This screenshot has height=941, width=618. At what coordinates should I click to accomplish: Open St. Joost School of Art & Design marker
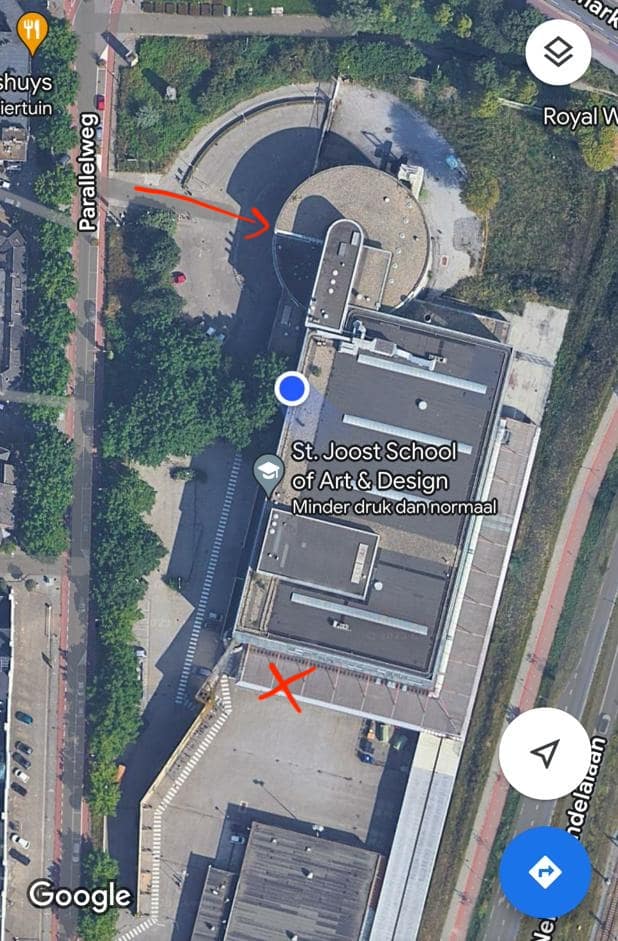pyautogui.click(x=268, y=472)
